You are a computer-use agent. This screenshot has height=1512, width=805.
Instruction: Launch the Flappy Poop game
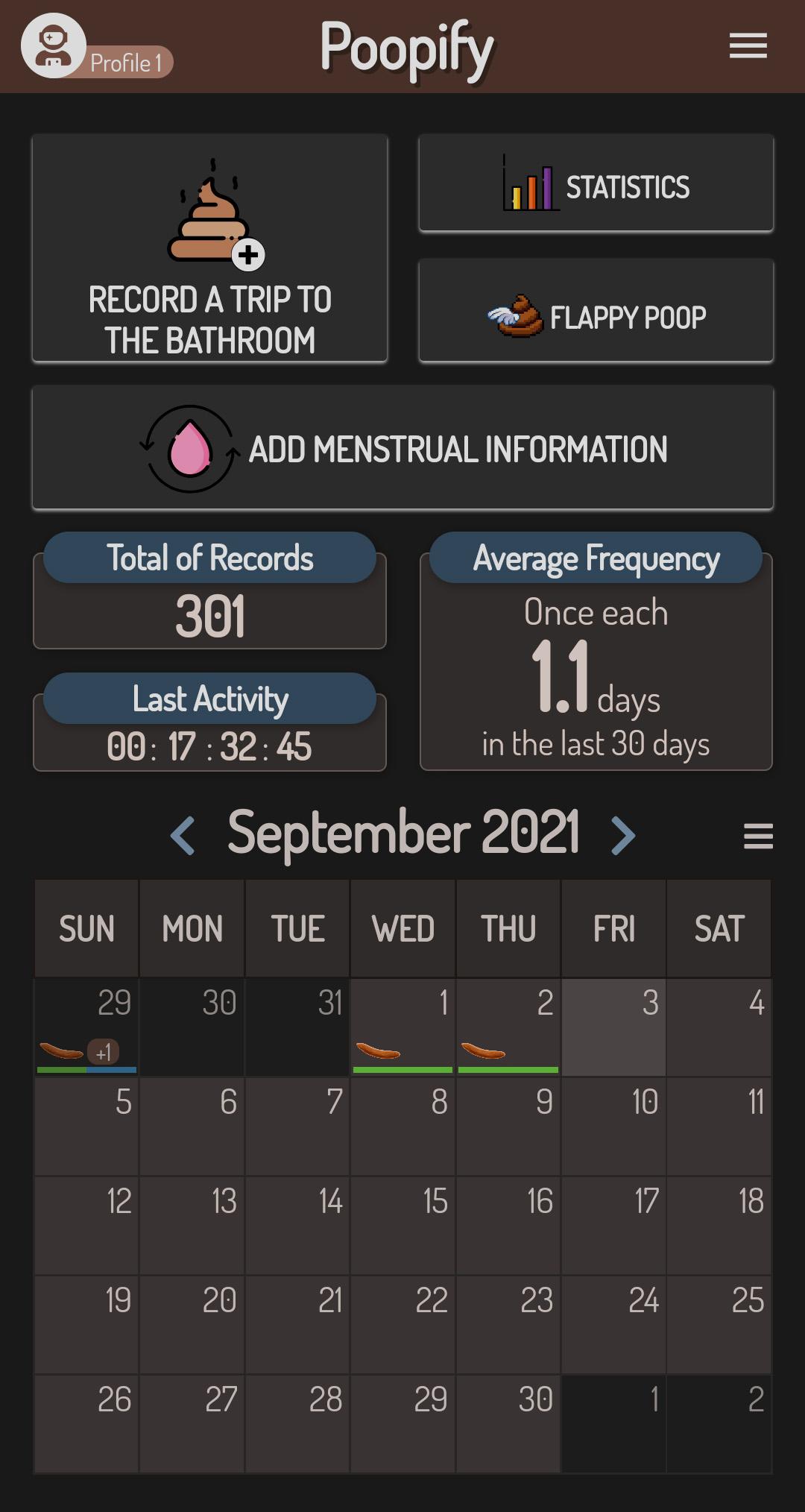click(596, 313)
